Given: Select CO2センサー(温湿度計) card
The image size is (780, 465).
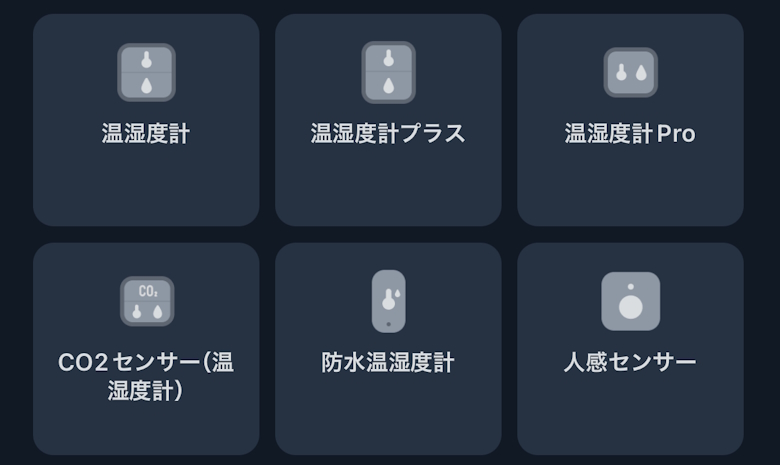Looking at the screenshot, I should tap(146, 348).
